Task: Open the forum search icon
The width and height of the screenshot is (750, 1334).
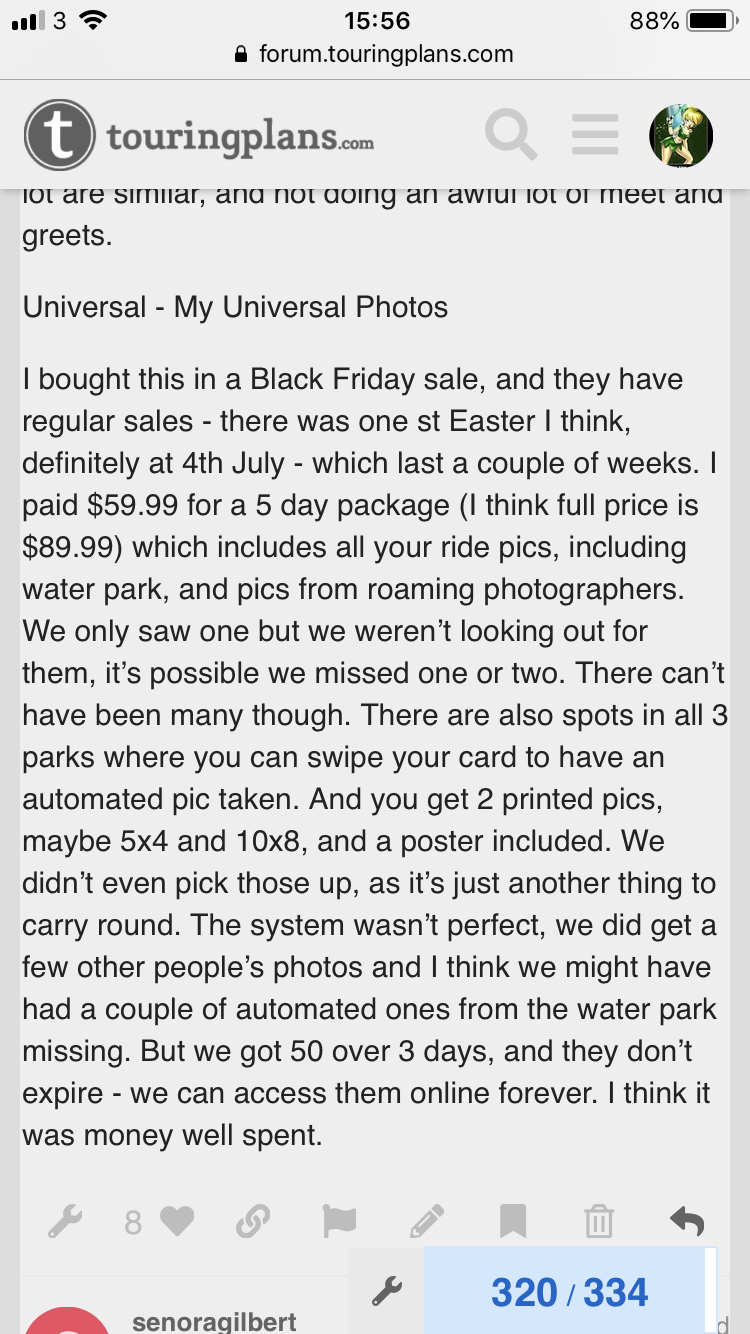Action: point(511,134)
